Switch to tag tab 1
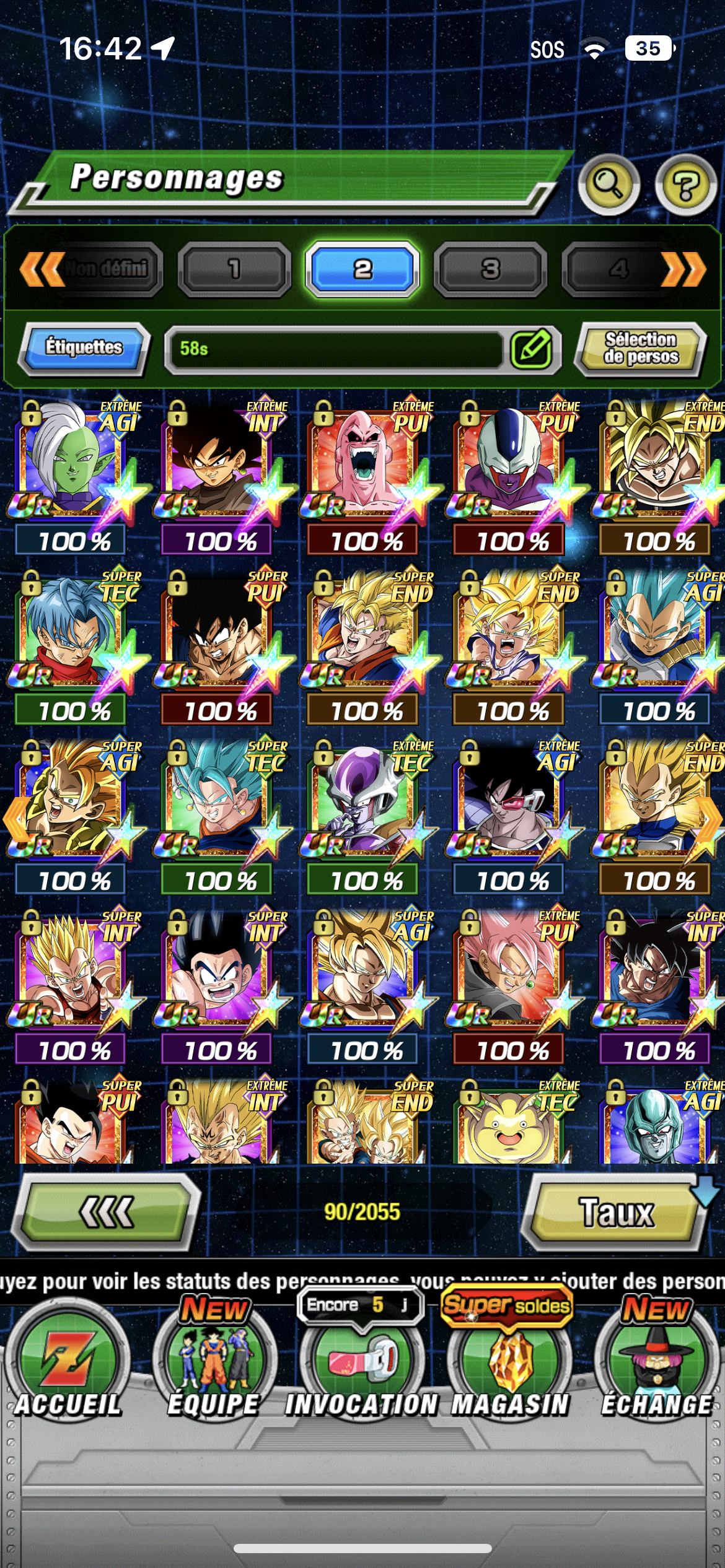Screen dimensions: 725x1568 click(x=234, y=269)
